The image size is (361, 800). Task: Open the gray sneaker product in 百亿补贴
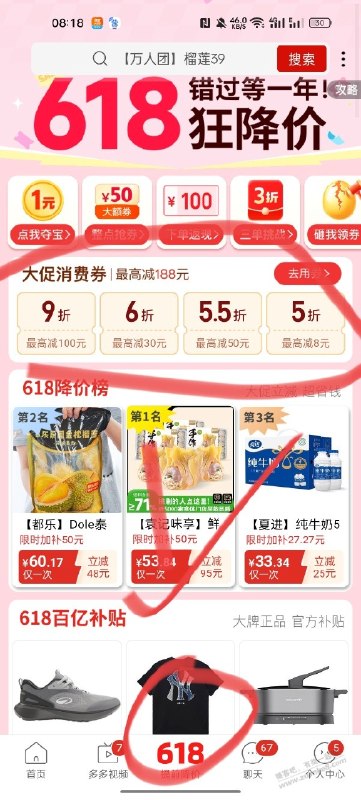click(67, 688)
